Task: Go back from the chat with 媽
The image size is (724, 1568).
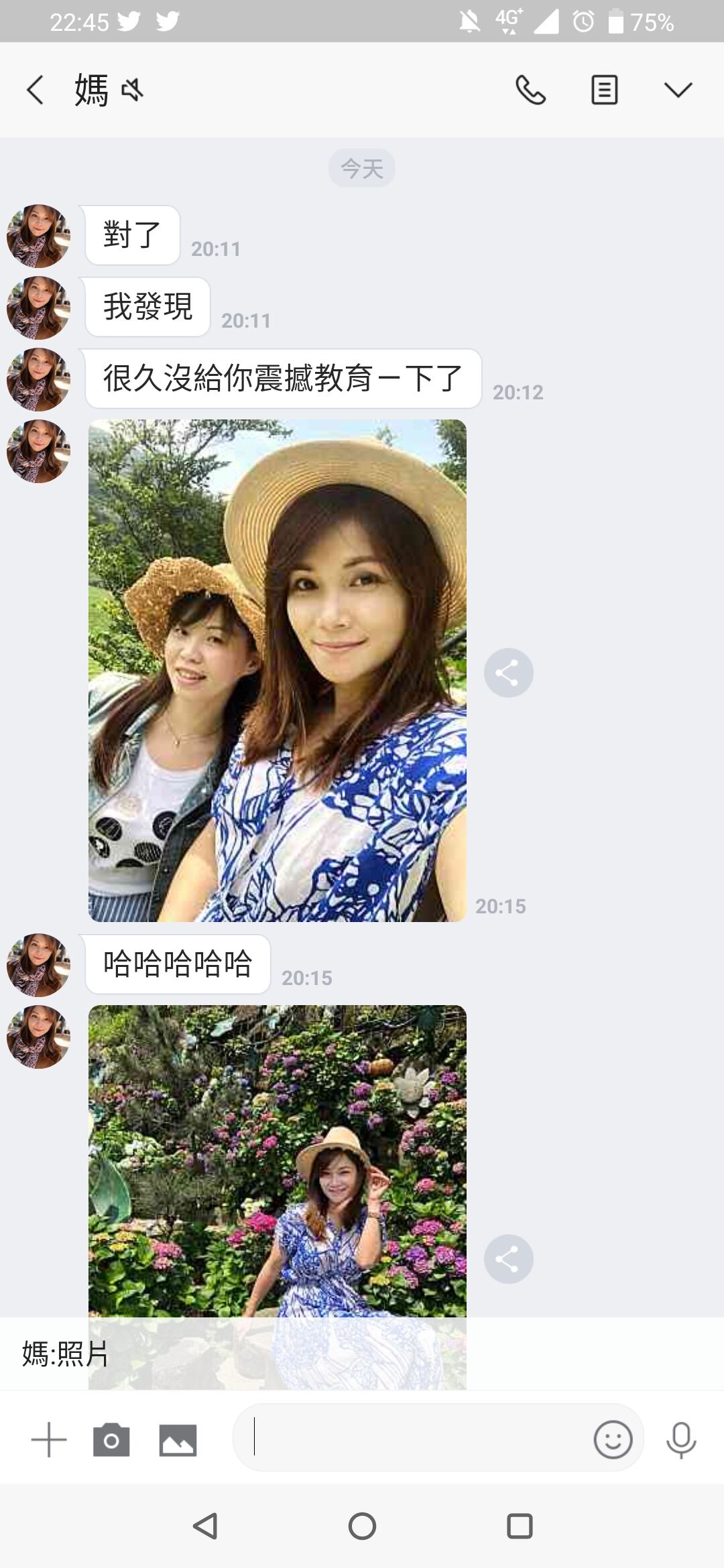Action: point(35,90)
